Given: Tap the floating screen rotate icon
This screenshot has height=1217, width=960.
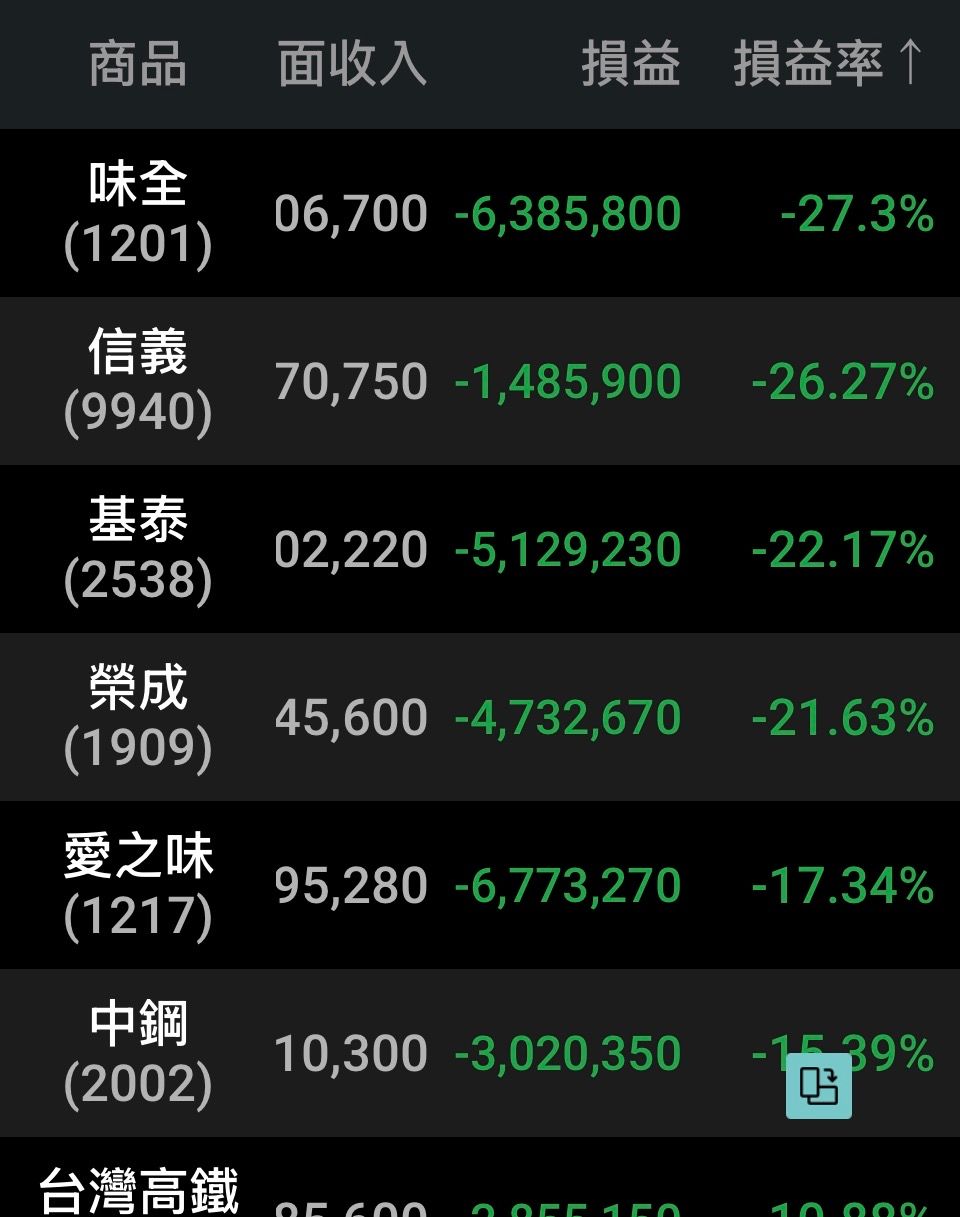Looking at the screenshot, I should [819, 1085].
